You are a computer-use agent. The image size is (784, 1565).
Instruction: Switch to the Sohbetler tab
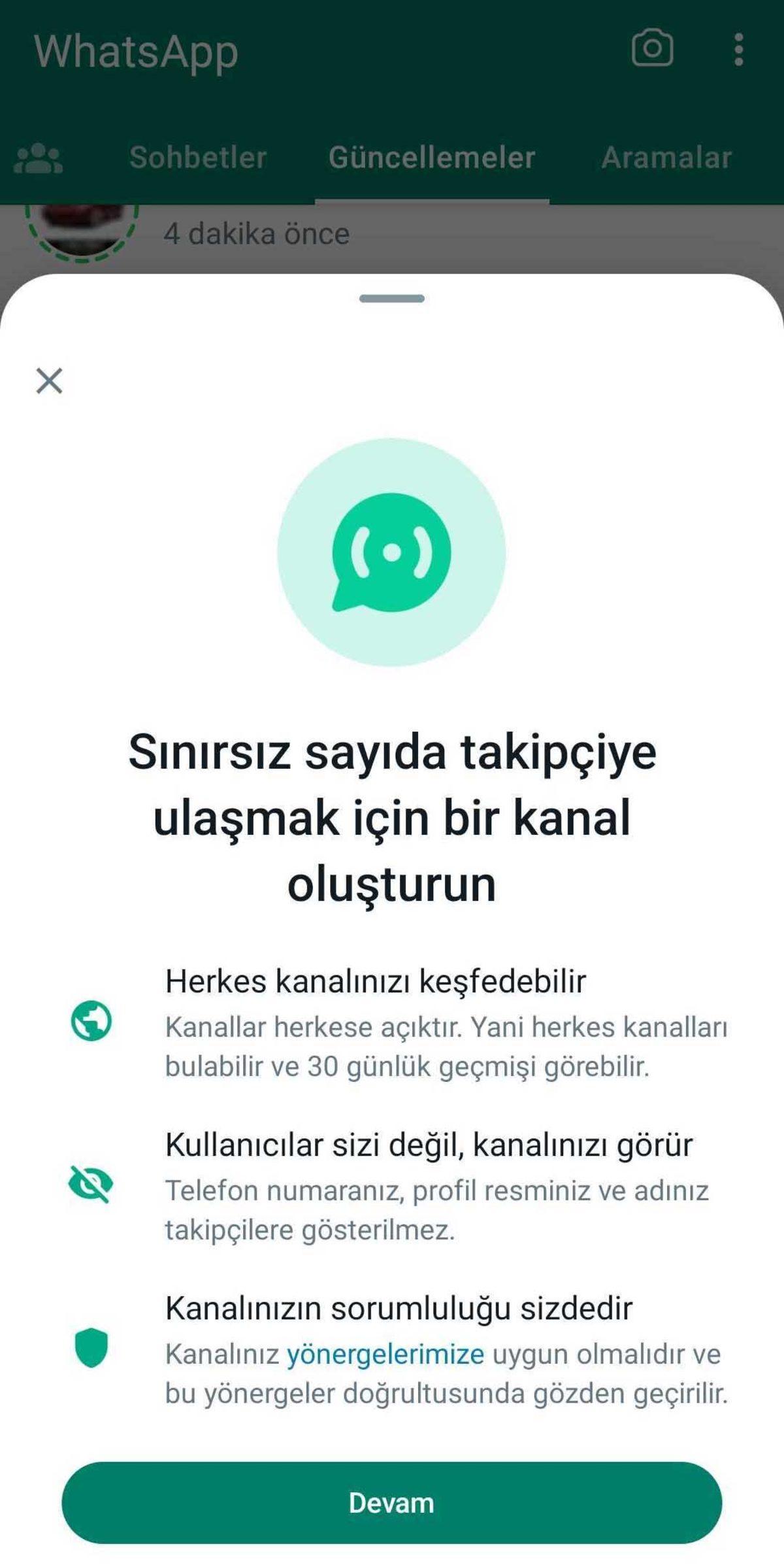pyautogui.click(x=197, y=157)
